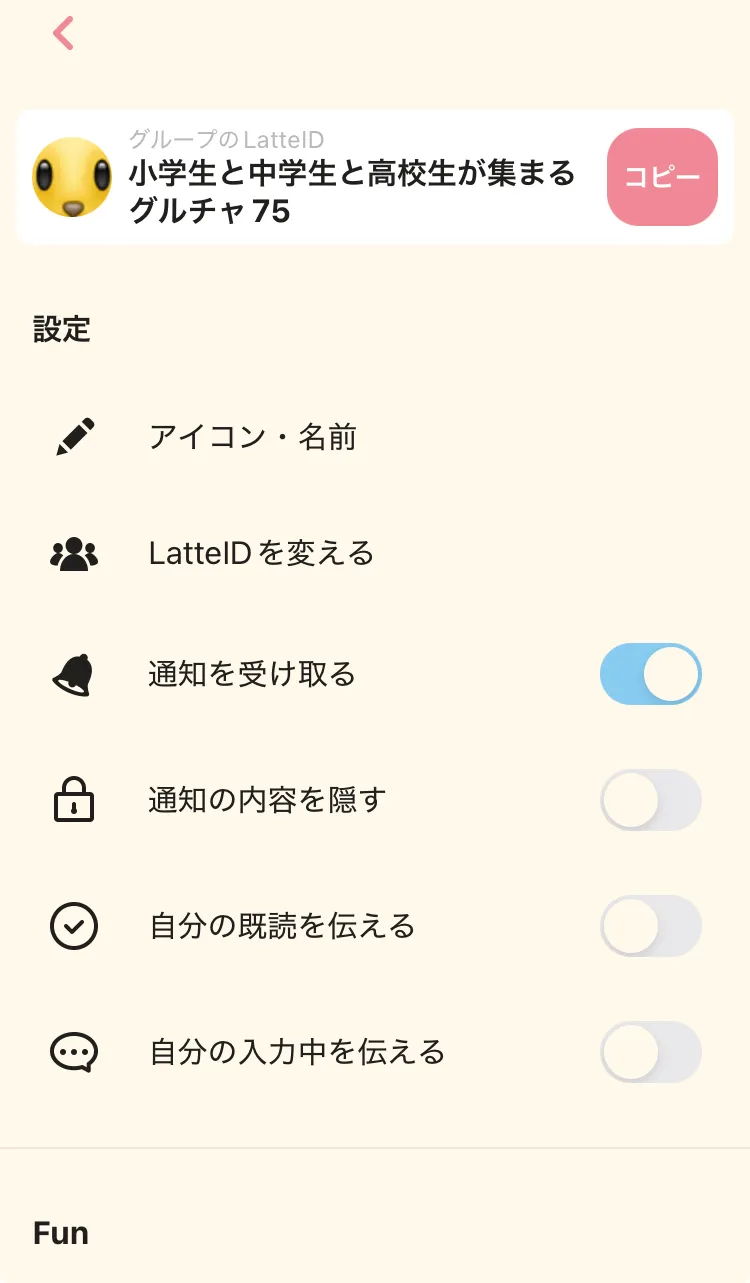Enable 通知の内容を隠す switch
Screen dimensions: 750x1283
(650, 800)
